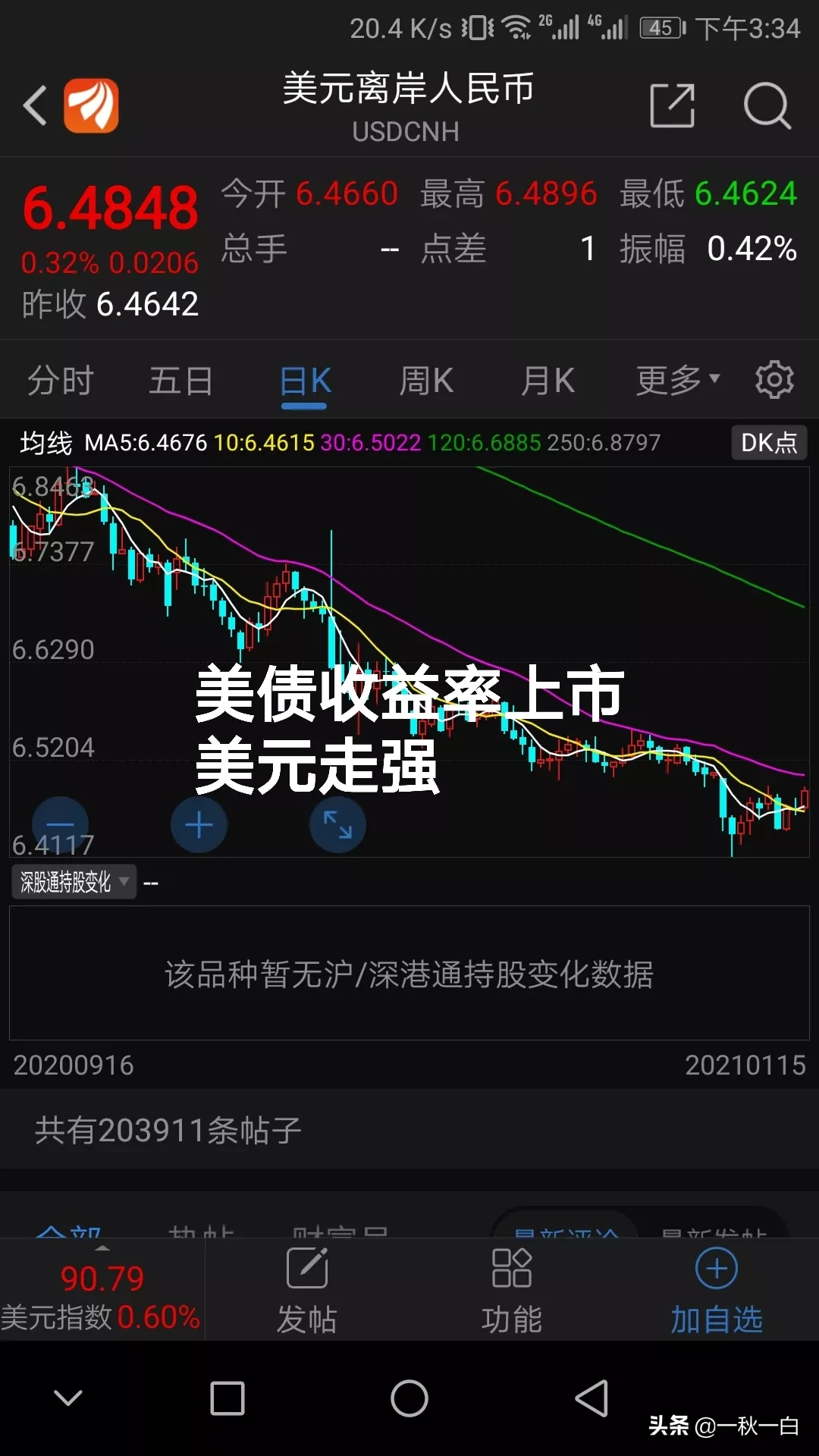Go back using the top-left arrow

click(35, 105)
